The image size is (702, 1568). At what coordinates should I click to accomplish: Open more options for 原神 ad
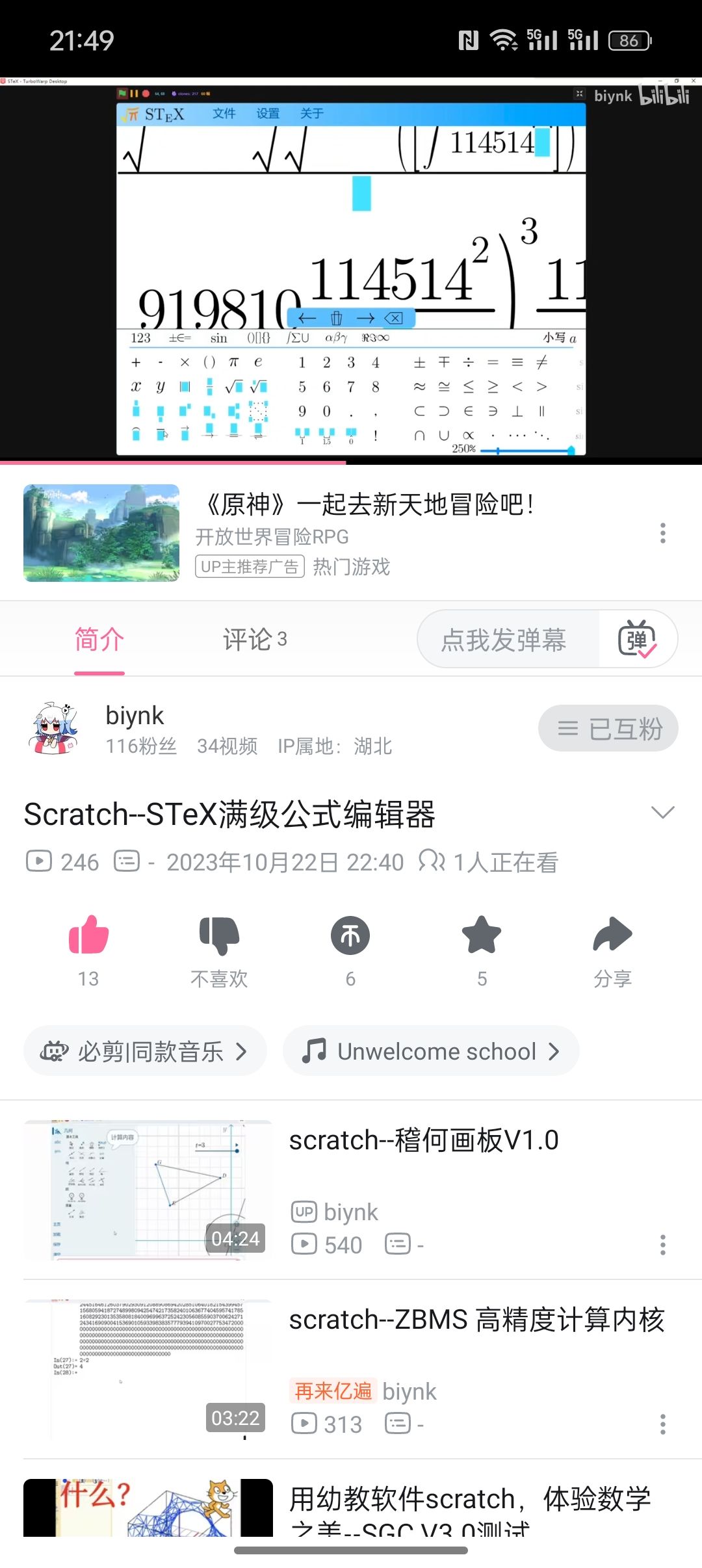coord(662,533)
